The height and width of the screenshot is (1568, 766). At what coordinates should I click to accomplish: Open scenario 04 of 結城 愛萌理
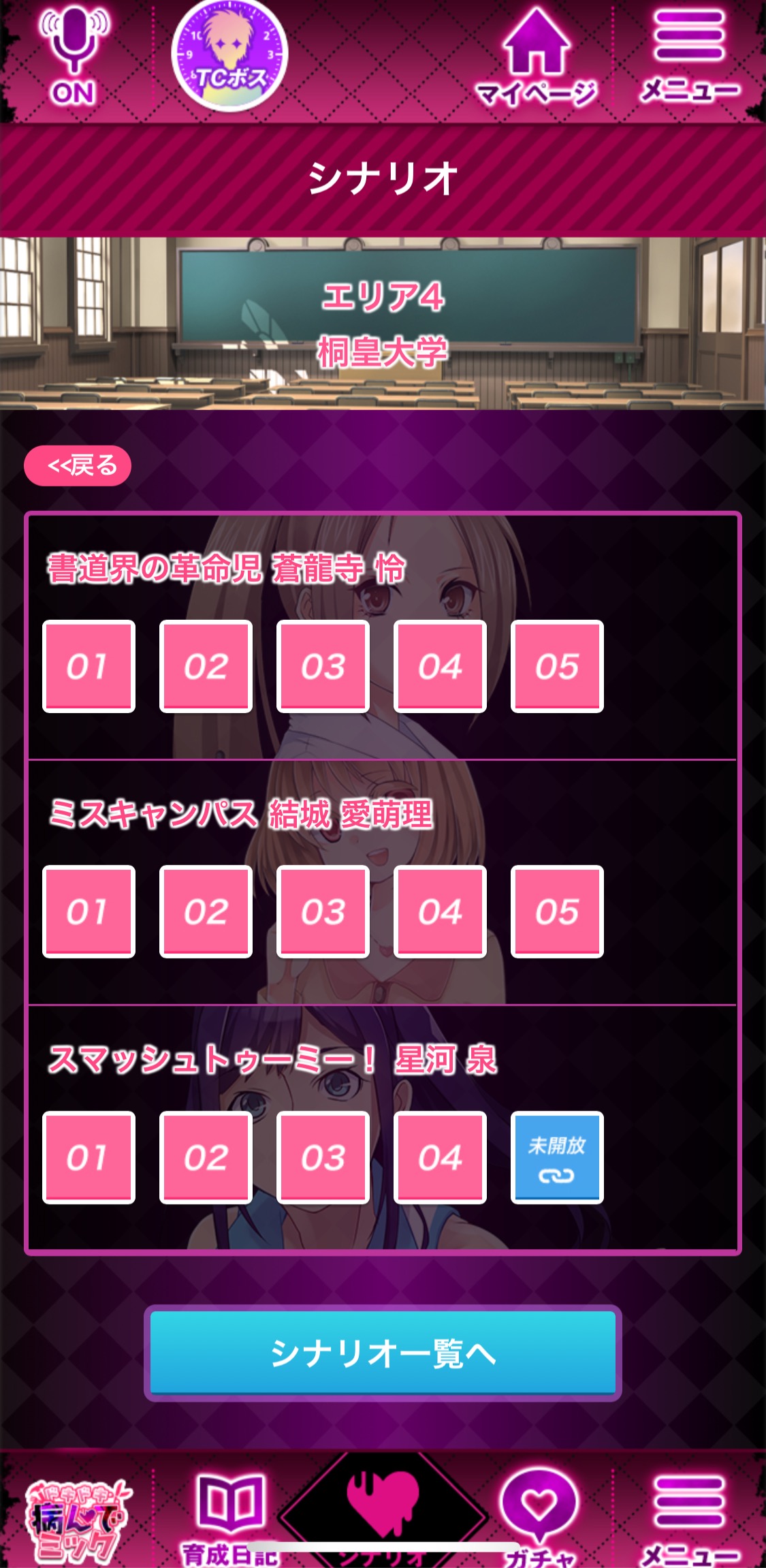(440, 911)
